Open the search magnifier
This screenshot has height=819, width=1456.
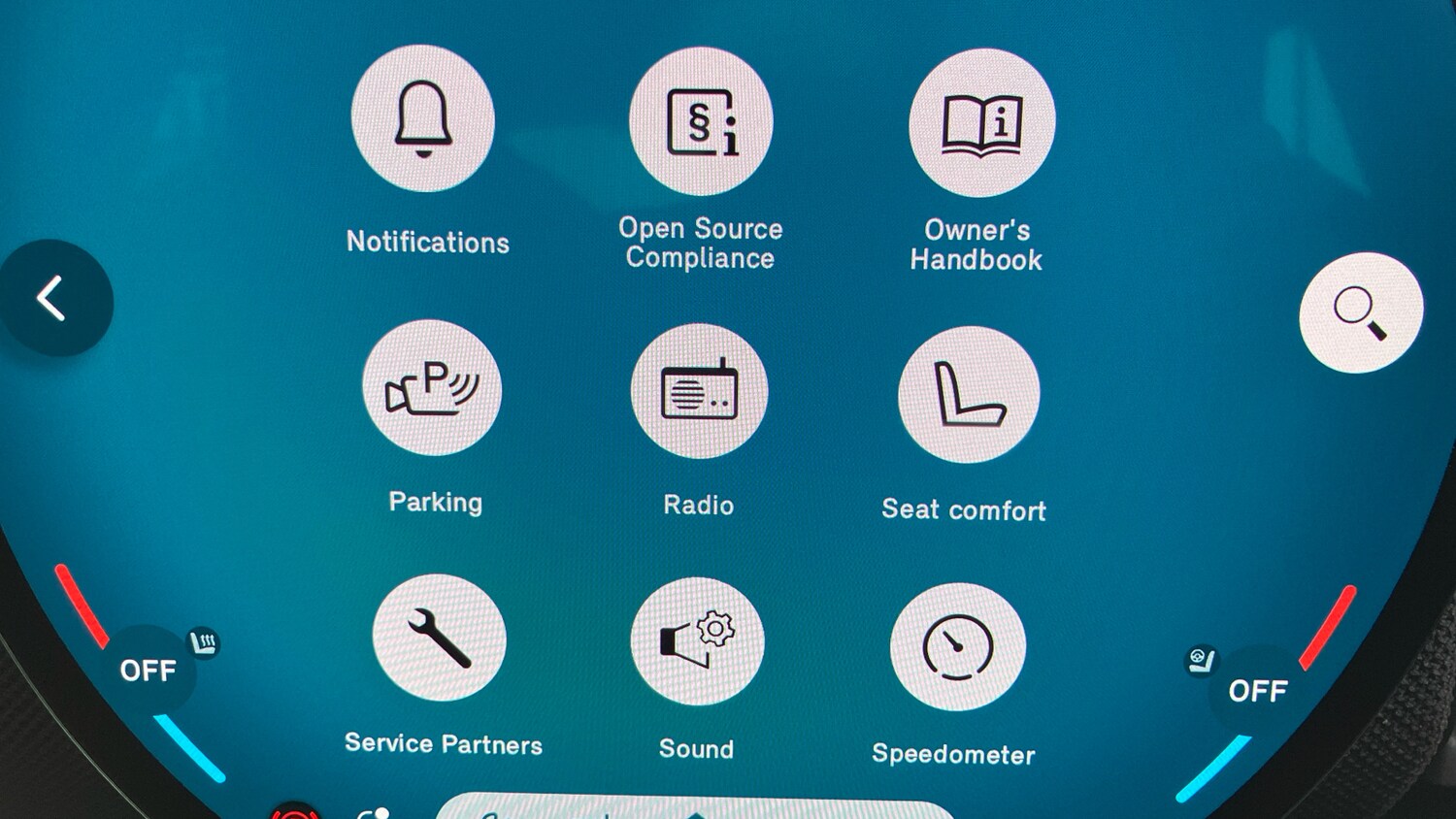point(1360,312)
